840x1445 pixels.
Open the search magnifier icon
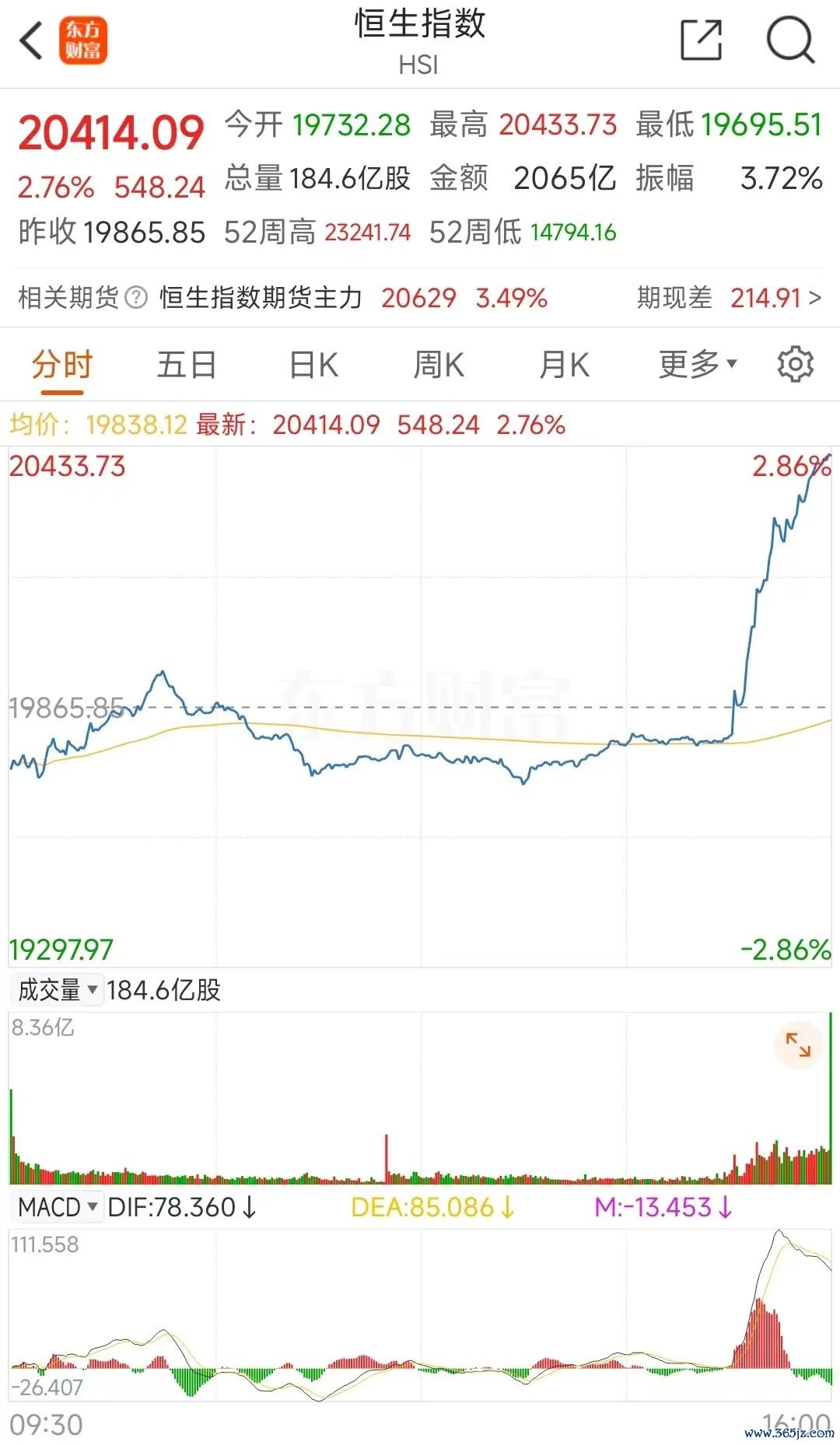[790, 40]
